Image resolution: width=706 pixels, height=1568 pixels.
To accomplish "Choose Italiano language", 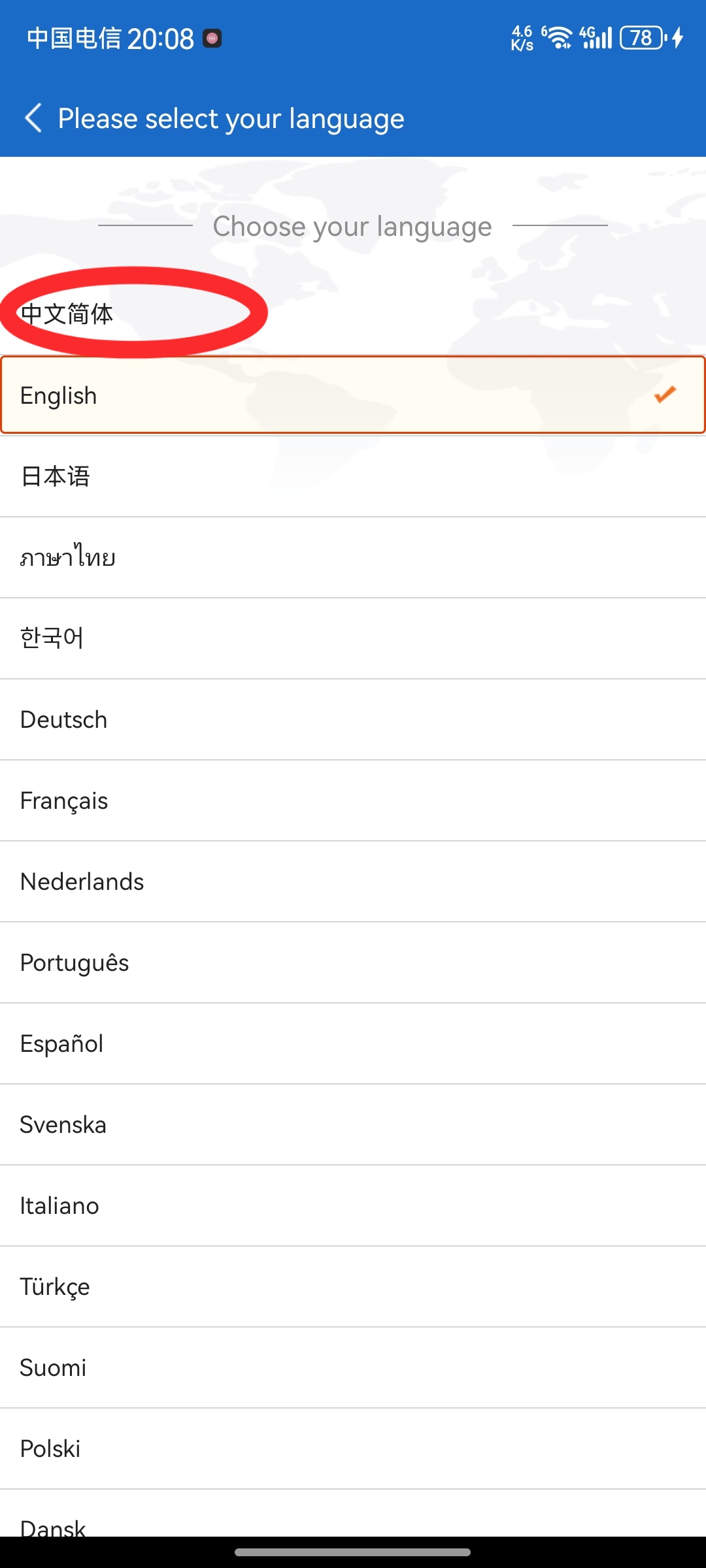I will point(353,1205).
